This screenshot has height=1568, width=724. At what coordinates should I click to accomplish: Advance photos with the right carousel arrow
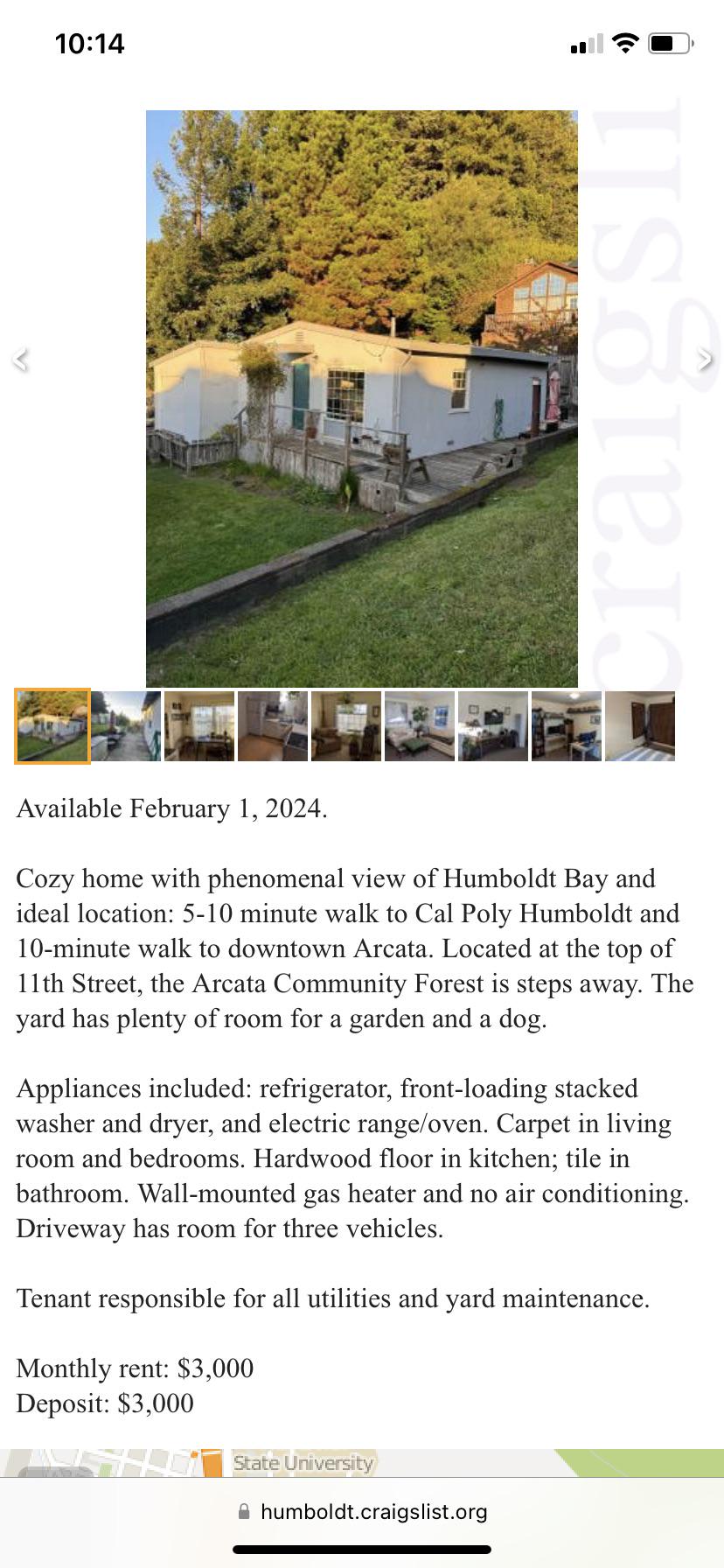(705, 360)
